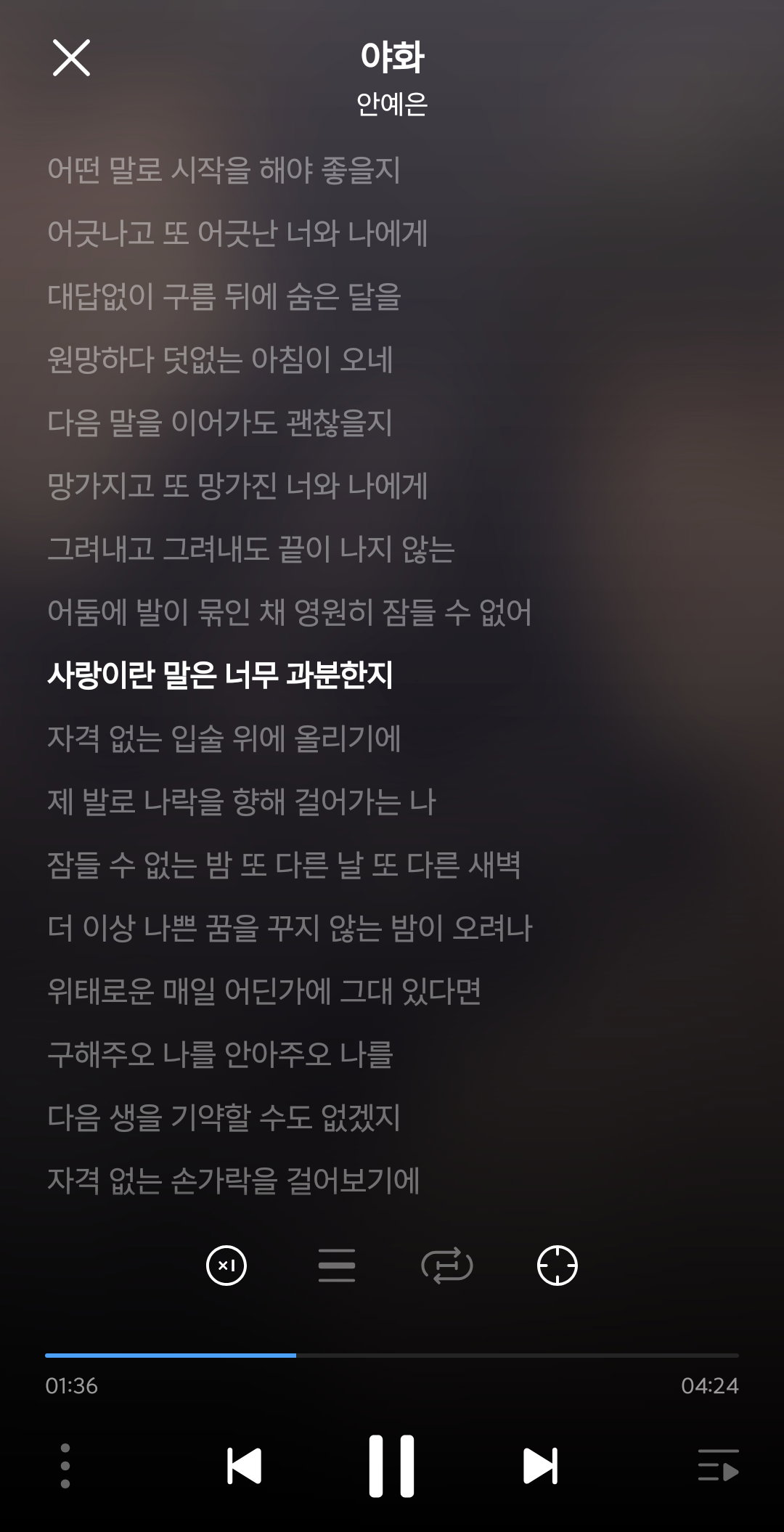Skip to the previous track

click(x=244, y=1466)
